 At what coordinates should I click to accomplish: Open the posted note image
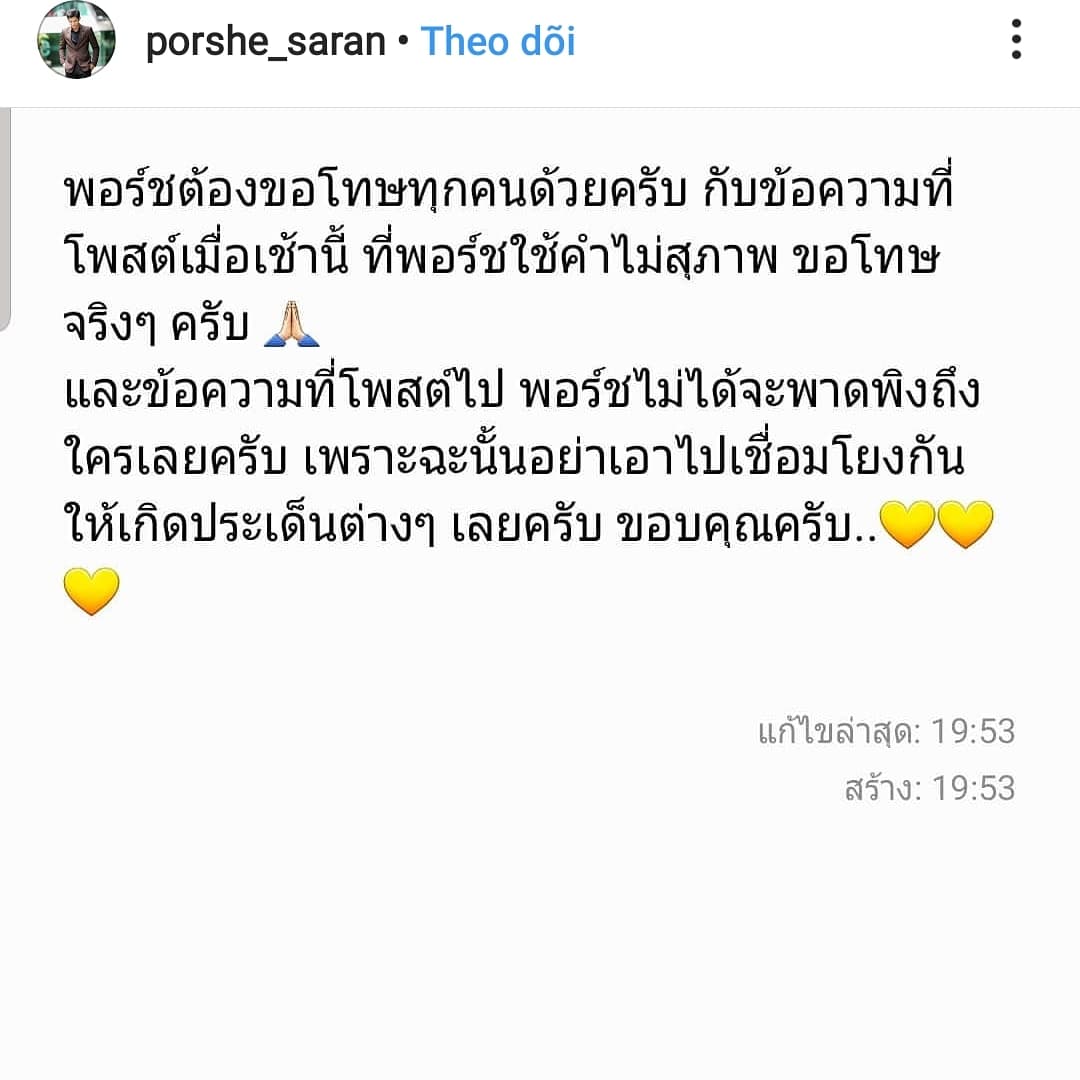540,590
